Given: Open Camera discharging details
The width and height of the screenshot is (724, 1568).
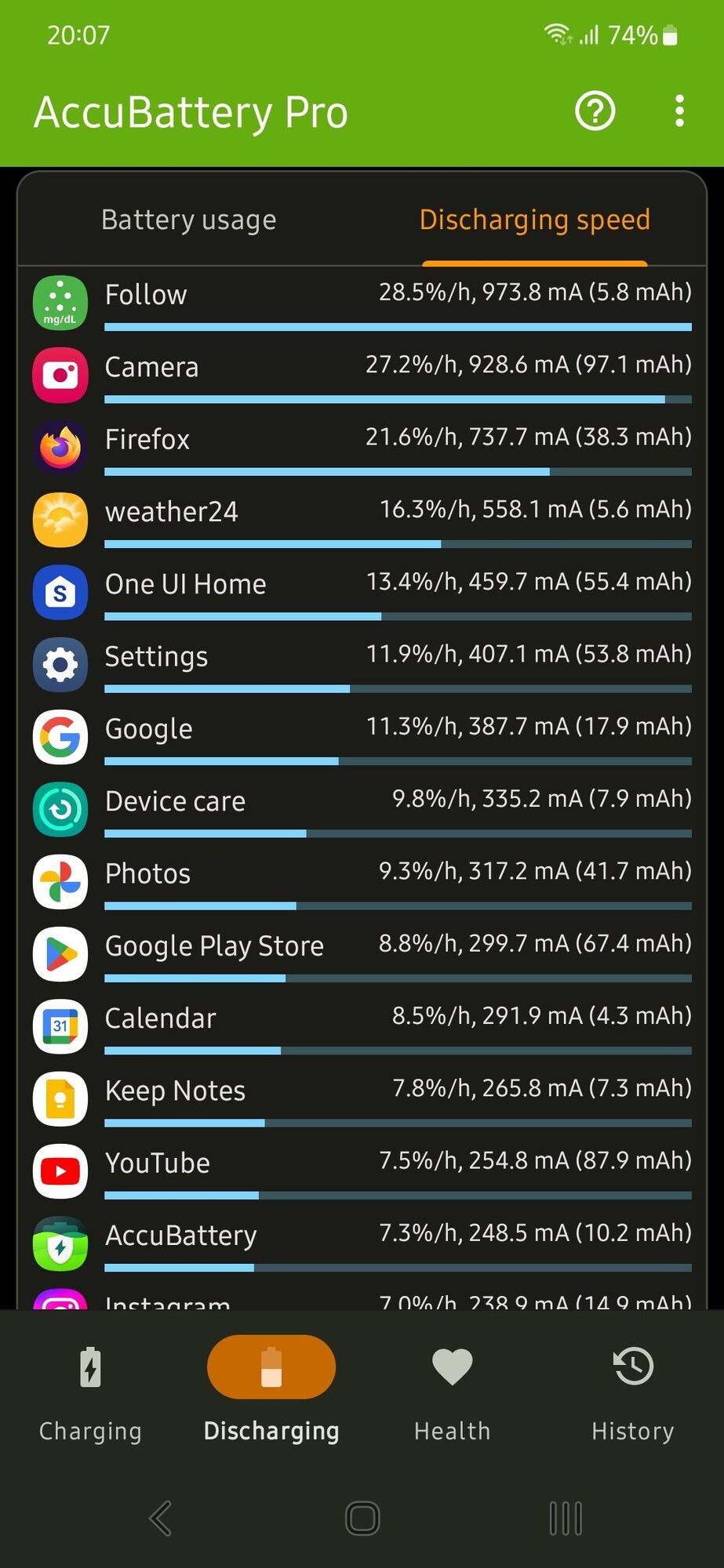Looking at the screenshot, I should tap(362, 374).
